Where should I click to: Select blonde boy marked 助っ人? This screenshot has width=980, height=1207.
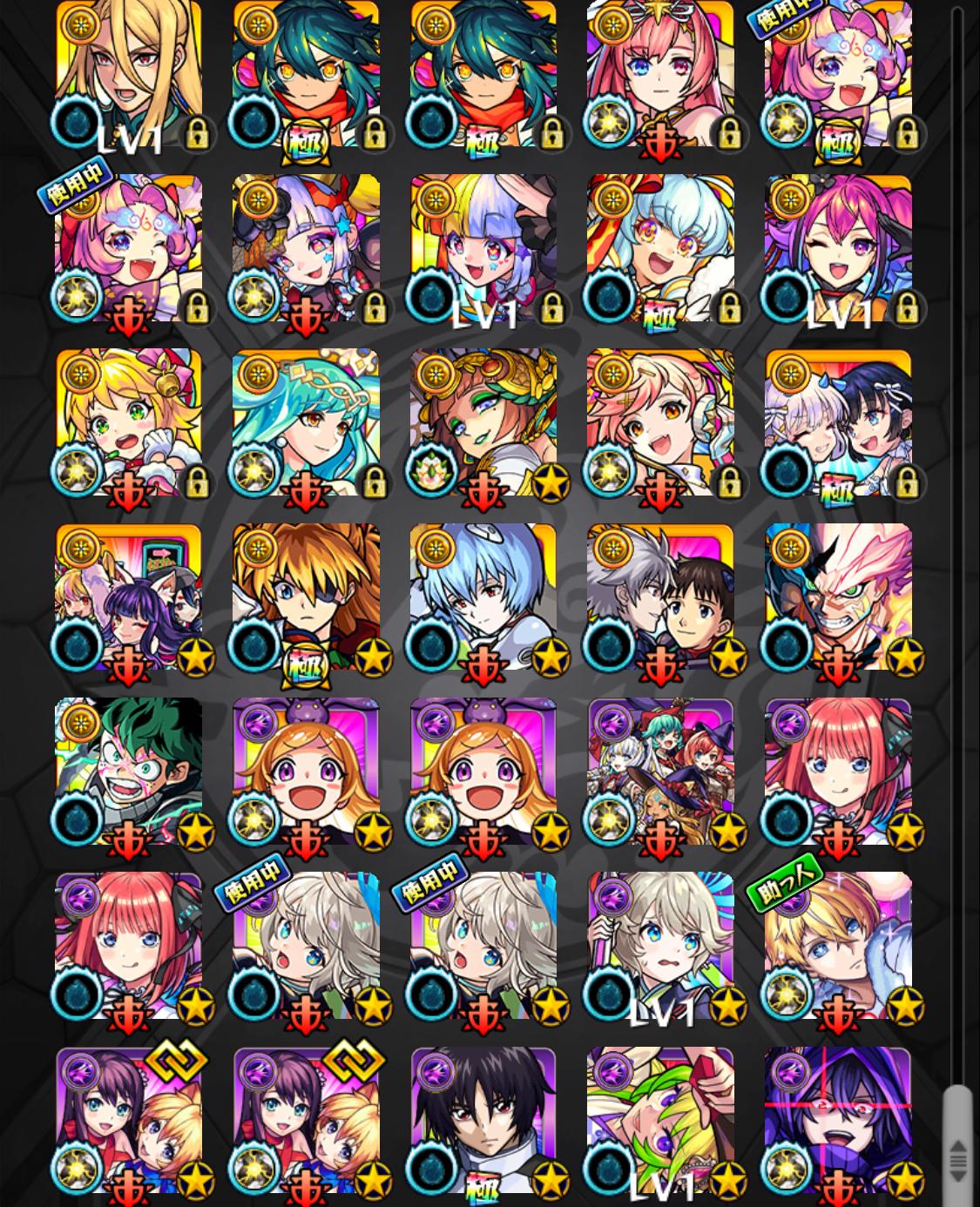pyautogui.click(x=838, y=945)
